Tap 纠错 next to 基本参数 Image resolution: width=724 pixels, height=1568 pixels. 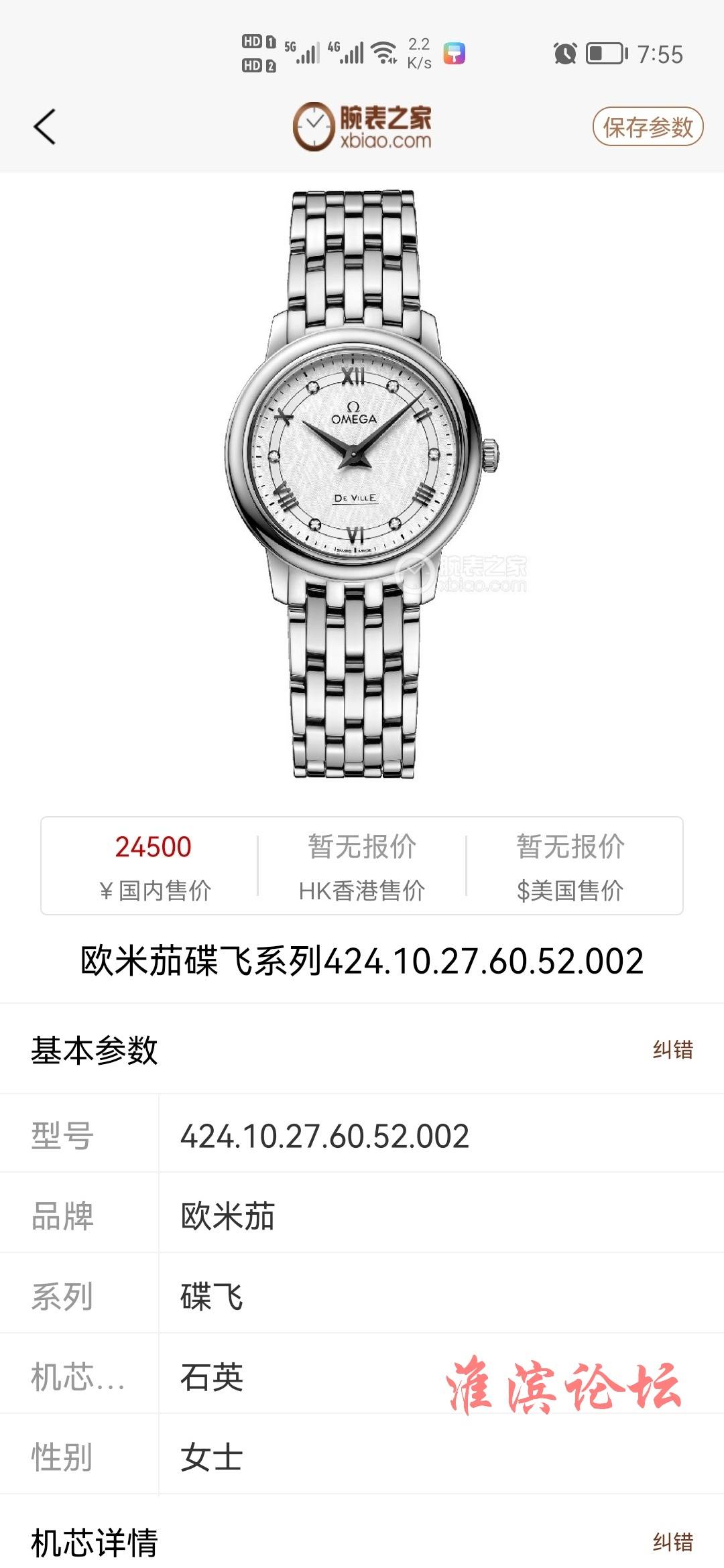point(672,1049)
